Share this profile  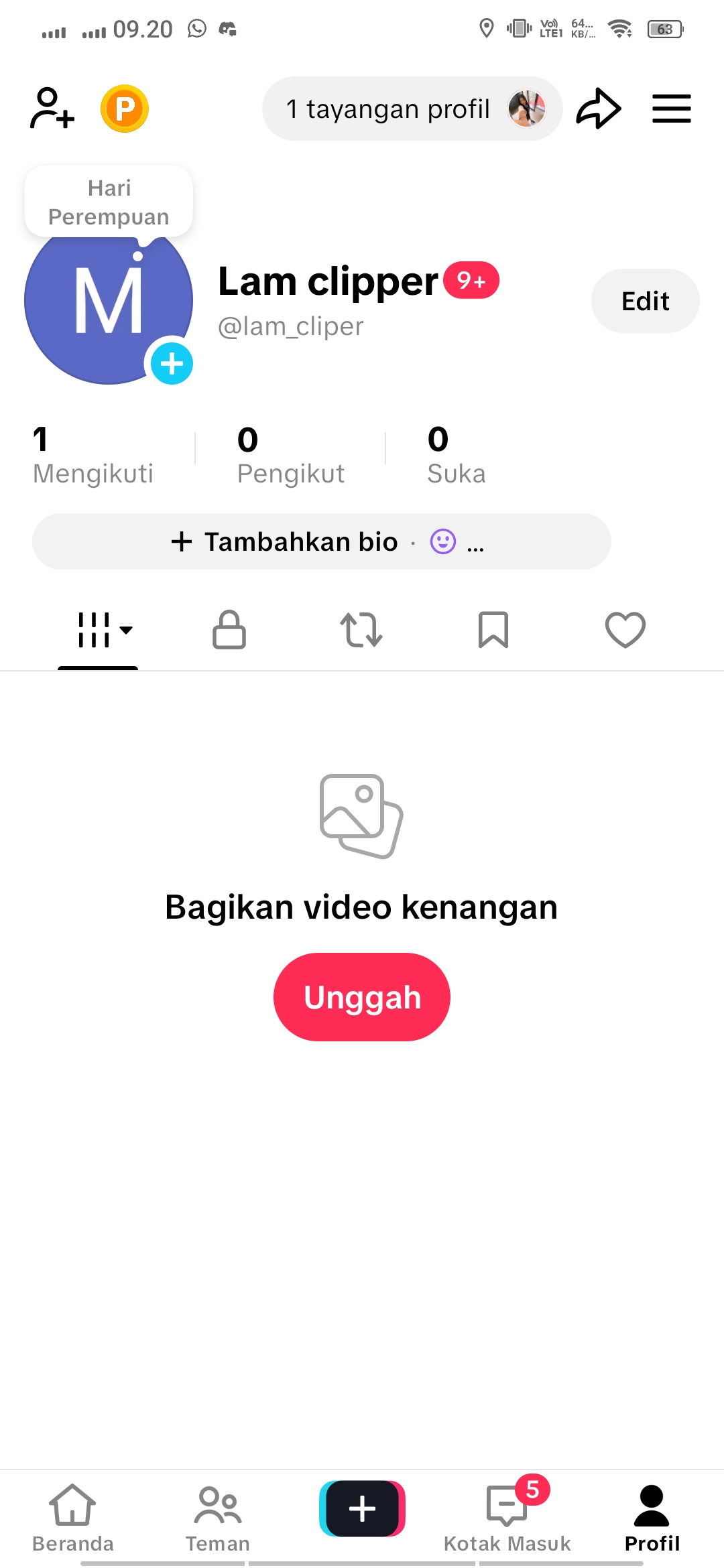[x=598, y=109]
